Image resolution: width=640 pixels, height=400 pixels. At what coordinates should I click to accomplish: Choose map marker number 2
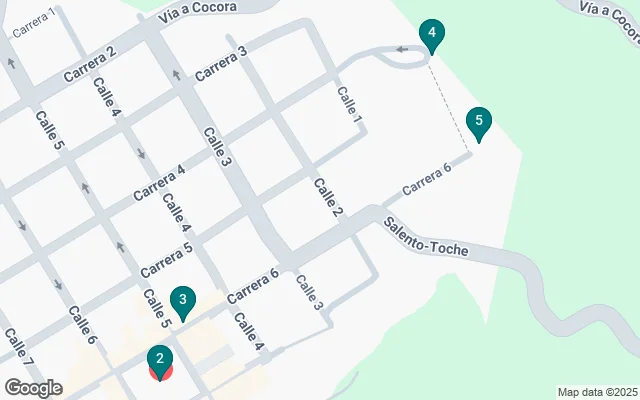(160, 360)
